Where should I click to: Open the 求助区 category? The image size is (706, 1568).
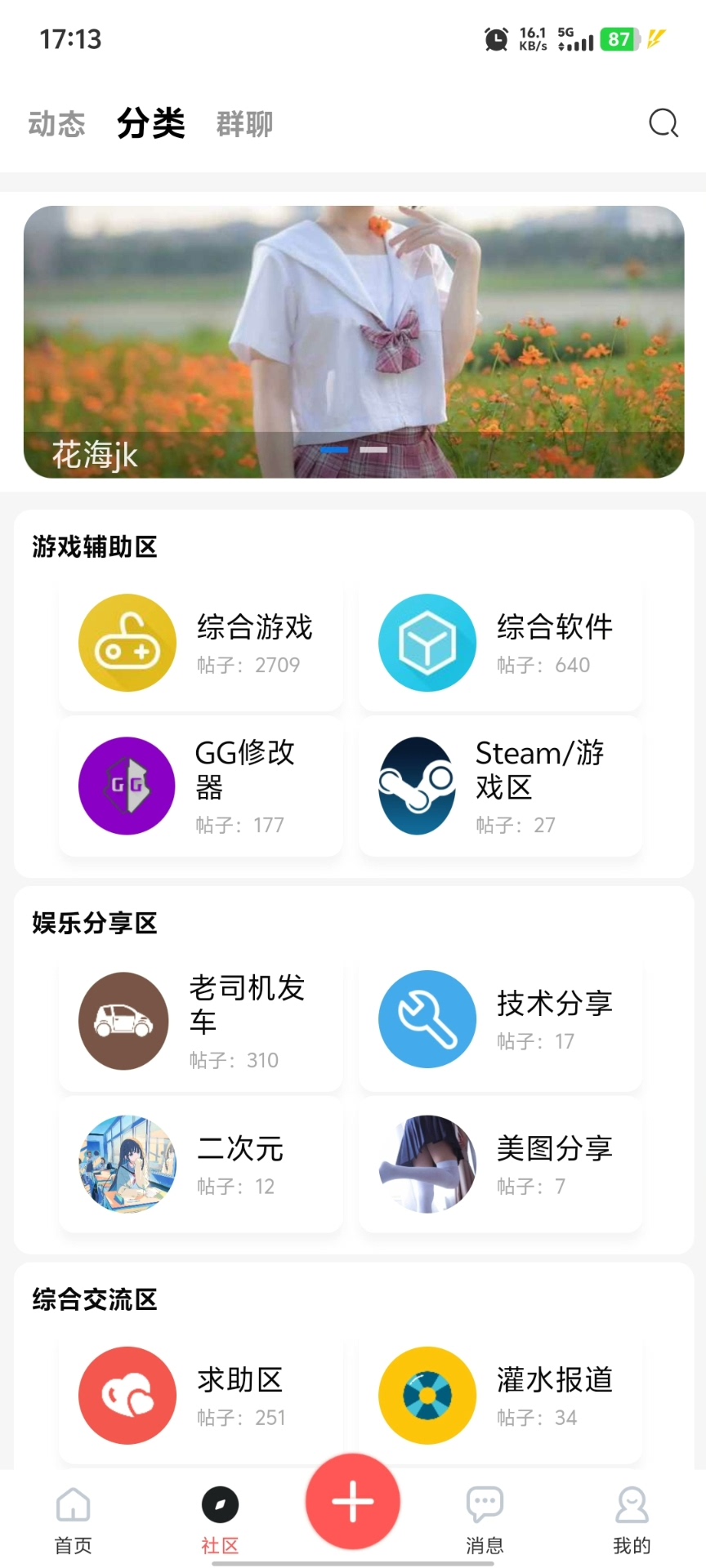click(201, 1395)
